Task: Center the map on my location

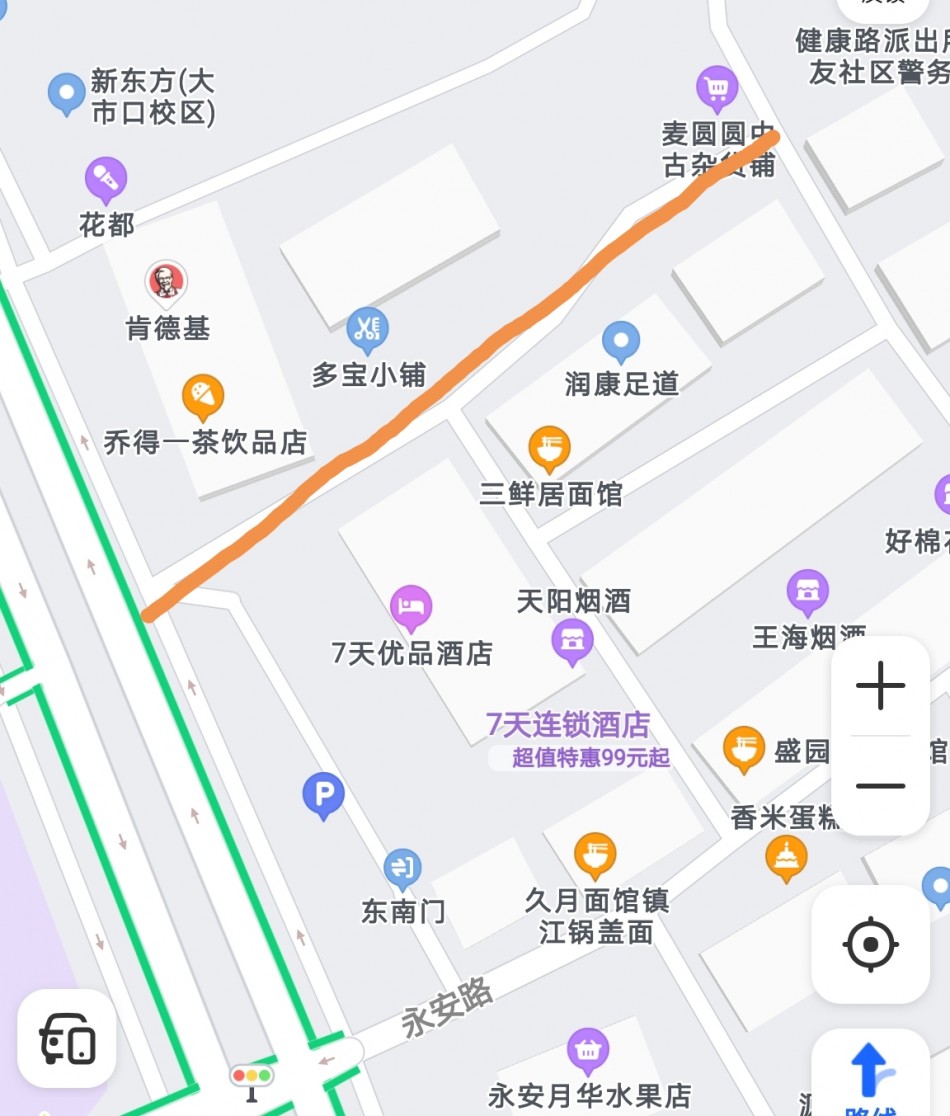Action: point(870,944)
